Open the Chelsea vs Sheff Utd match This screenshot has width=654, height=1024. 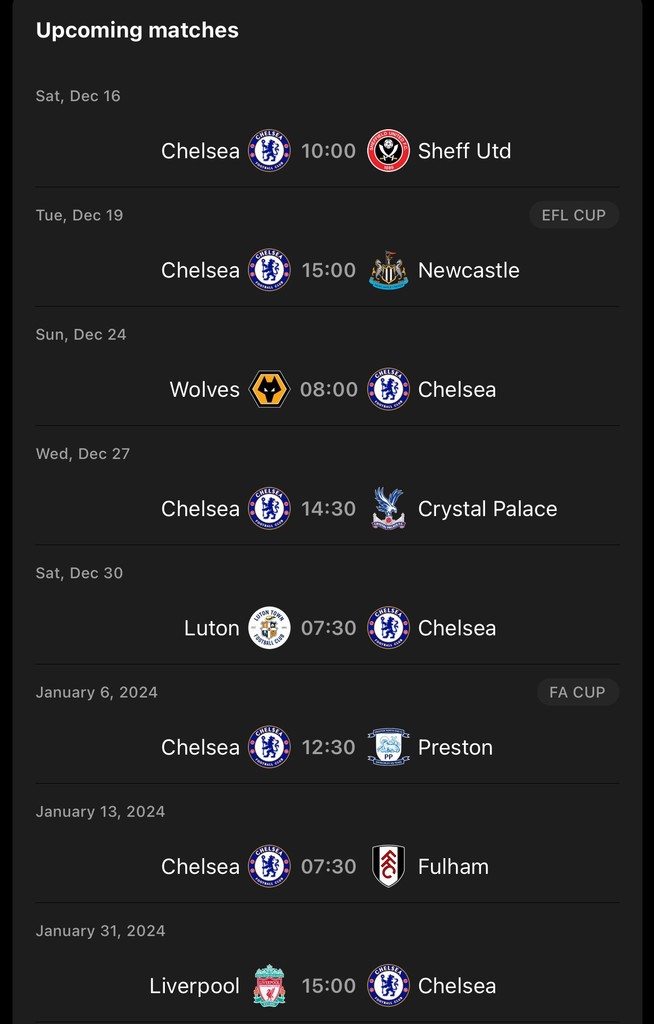coord(328,151)
